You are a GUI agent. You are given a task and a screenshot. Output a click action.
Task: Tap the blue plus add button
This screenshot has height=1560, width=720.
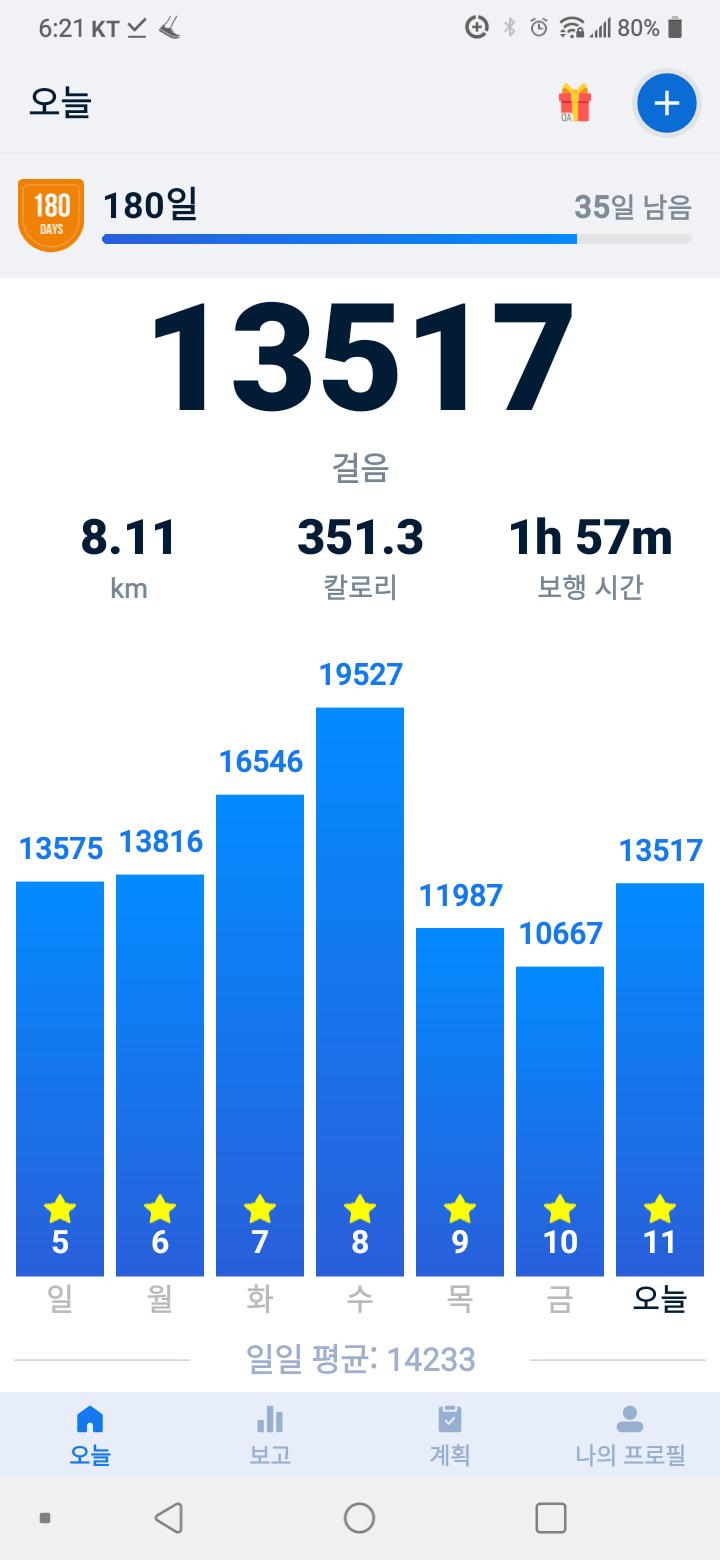[666, 103]
